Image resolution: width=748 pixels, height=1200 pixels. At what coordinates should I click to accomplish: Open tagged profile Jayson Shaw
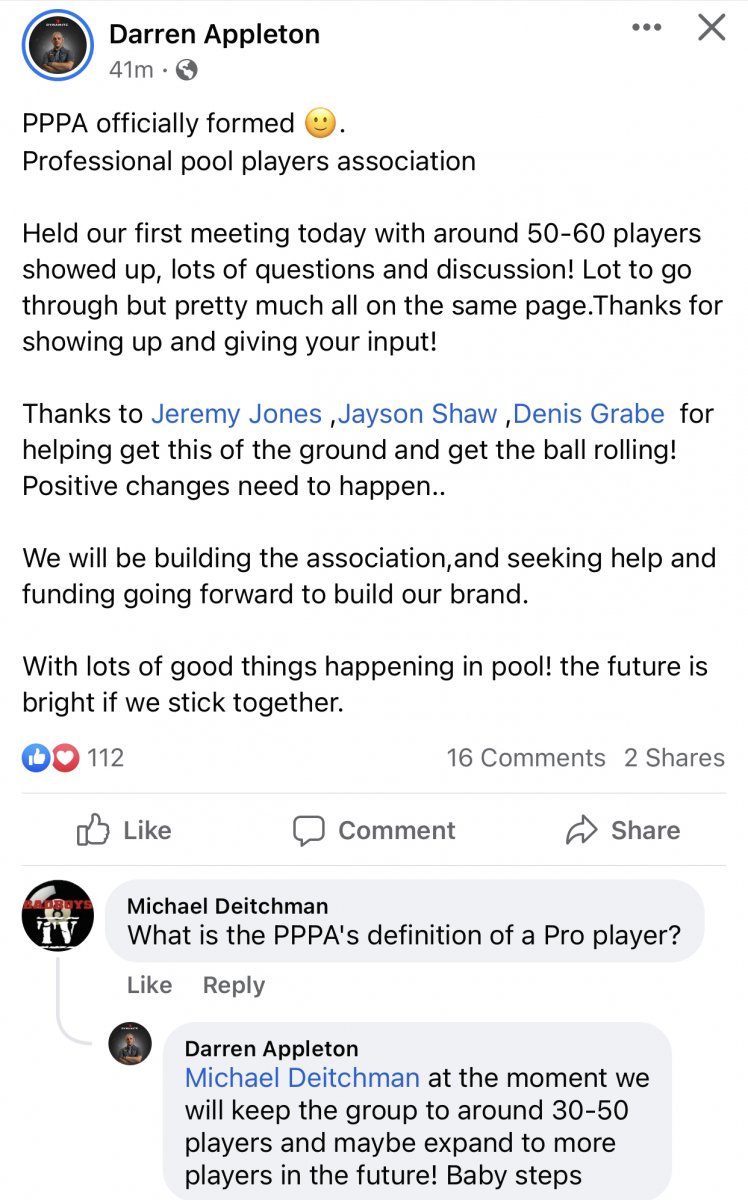[418, 413]
